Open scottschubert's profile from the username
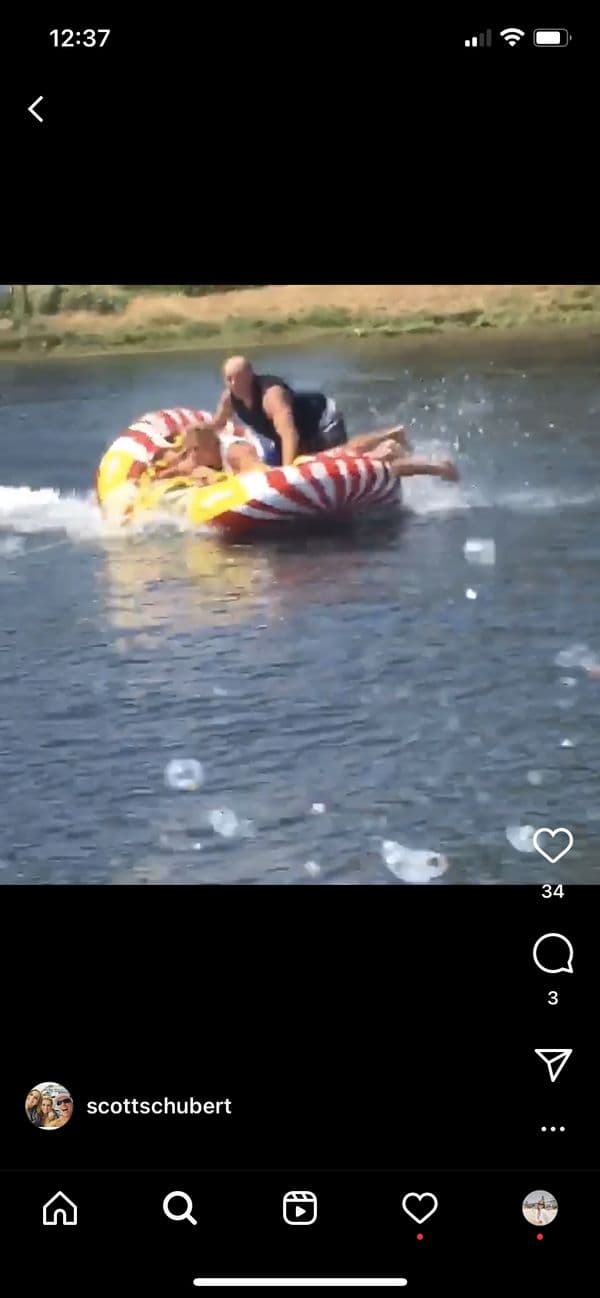Viewport: 600px width, 1298px height. 159,1106
